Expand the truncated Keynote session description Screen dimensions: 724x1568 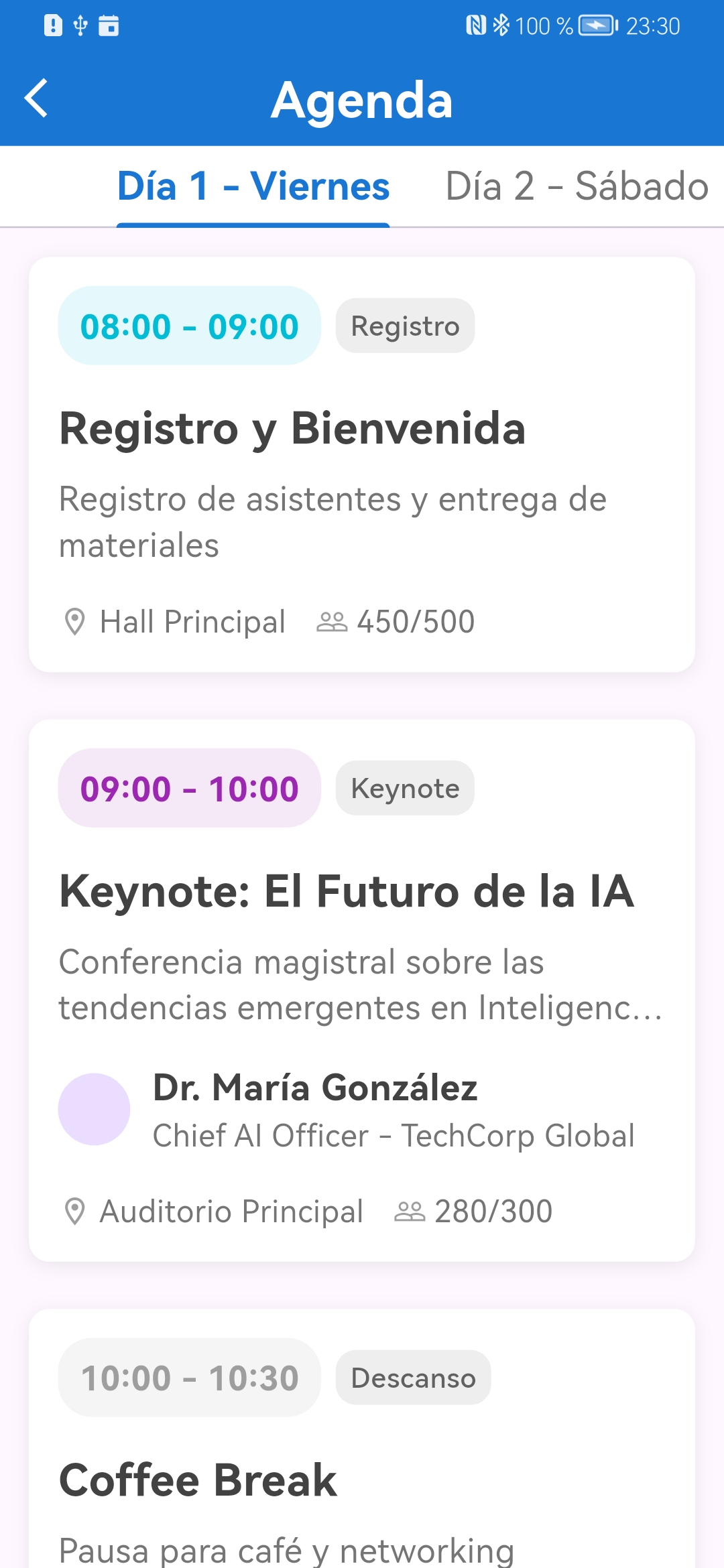(361, 985)
